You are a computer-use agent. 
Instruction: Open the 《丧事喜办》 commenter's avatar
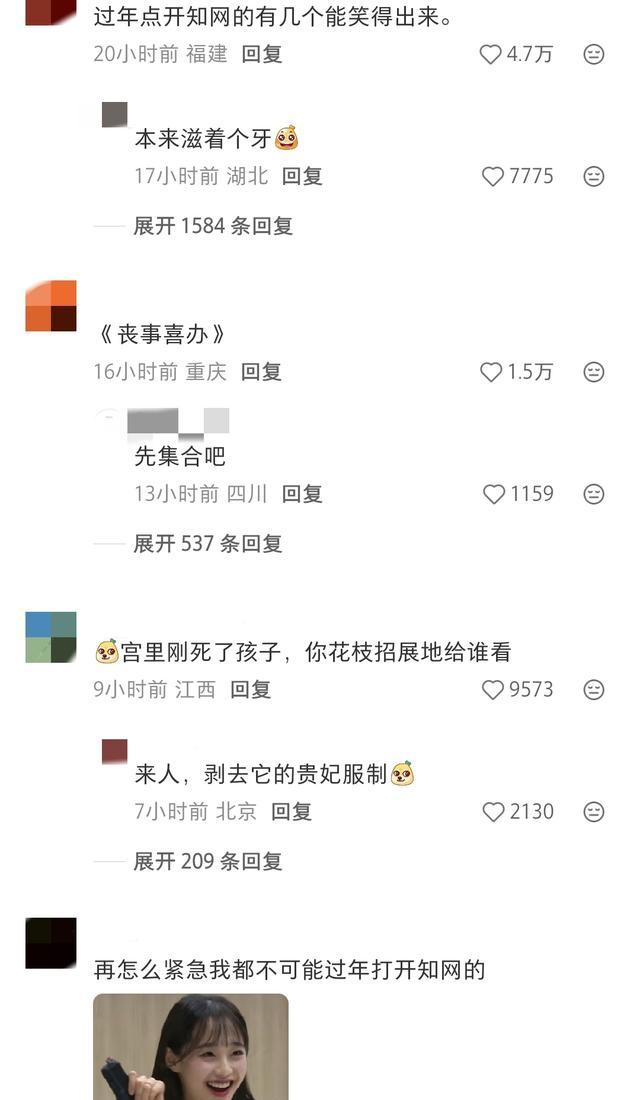[51, 306]
